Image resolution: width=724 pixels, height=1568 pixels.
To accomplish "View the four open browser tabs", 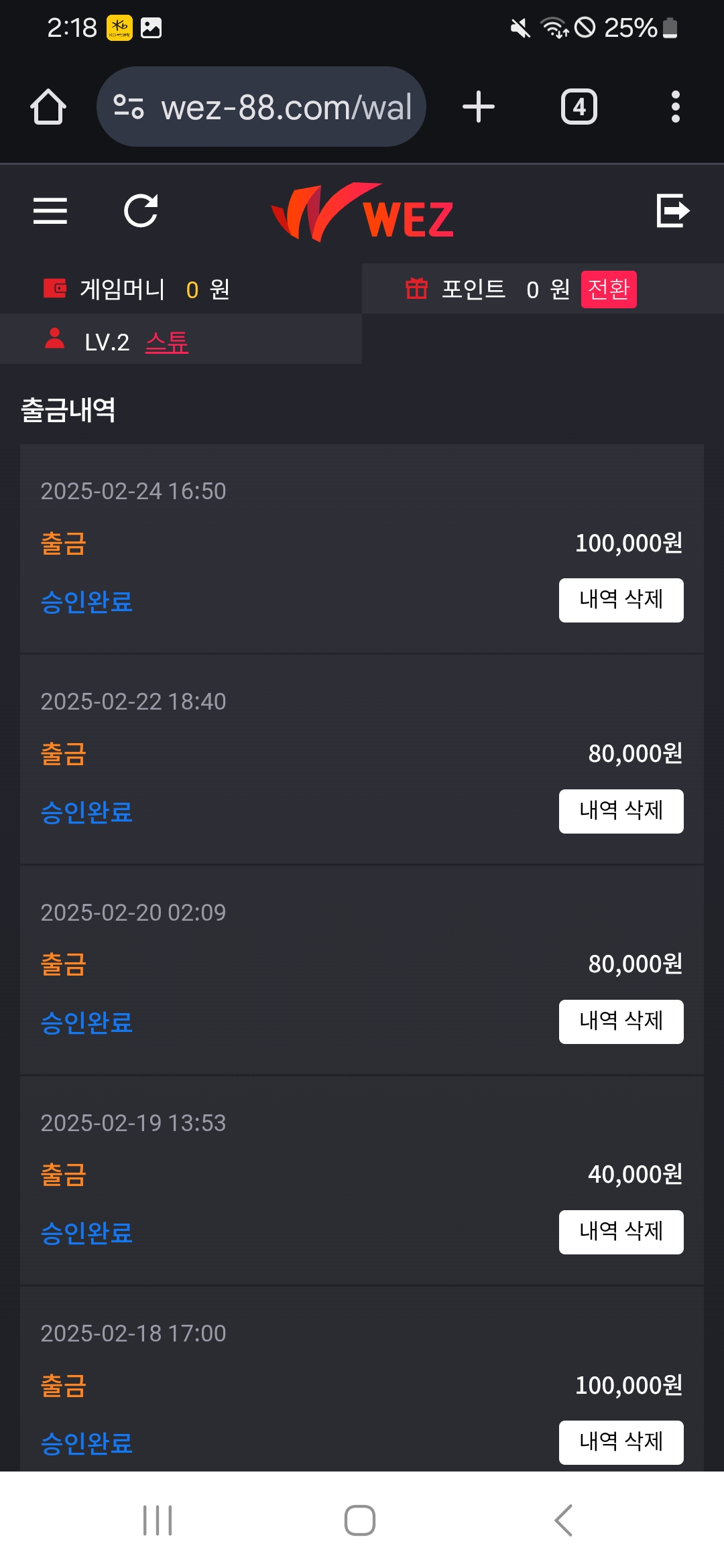I will point(579,107).
